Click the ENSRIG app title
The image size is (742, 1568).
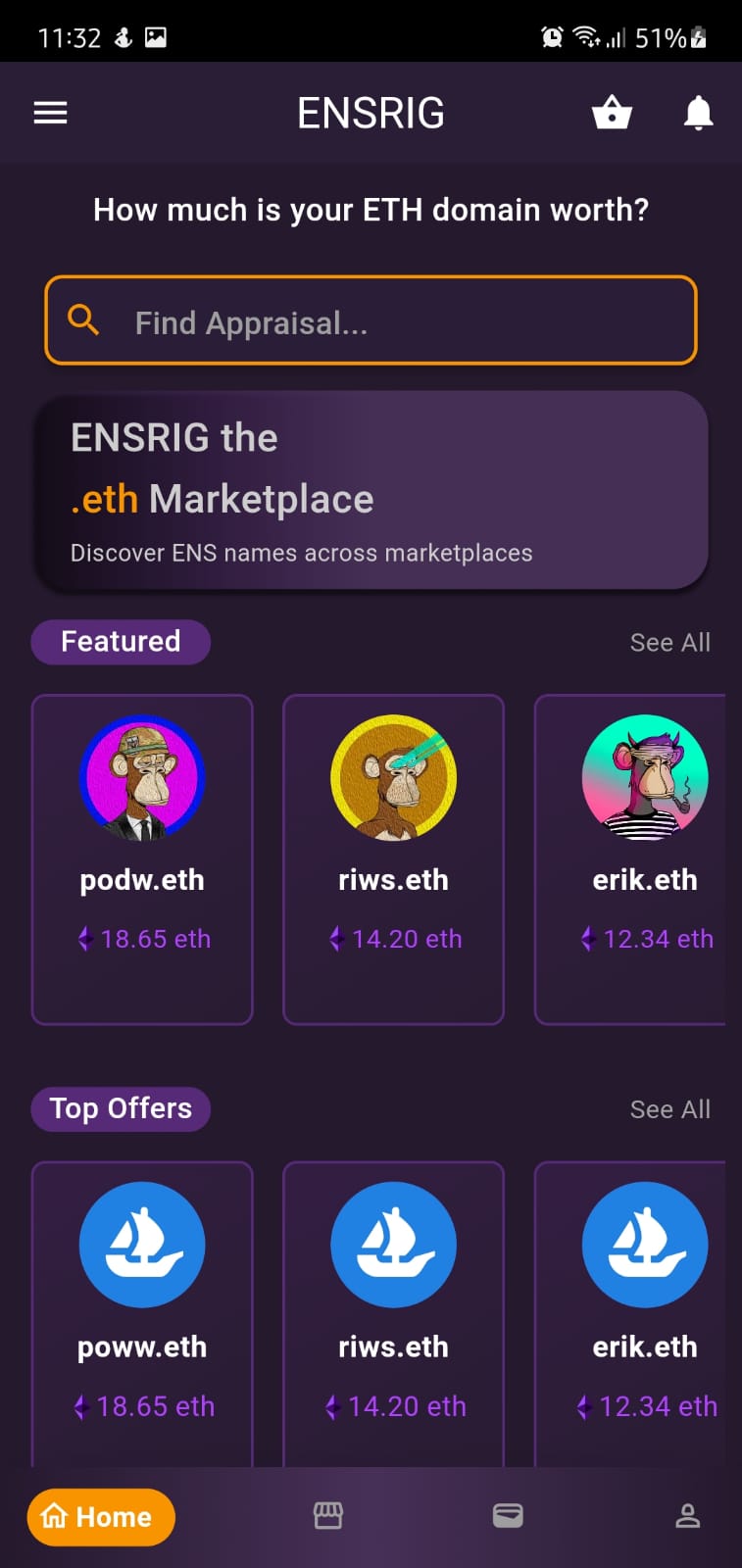[x=371, y=113]
